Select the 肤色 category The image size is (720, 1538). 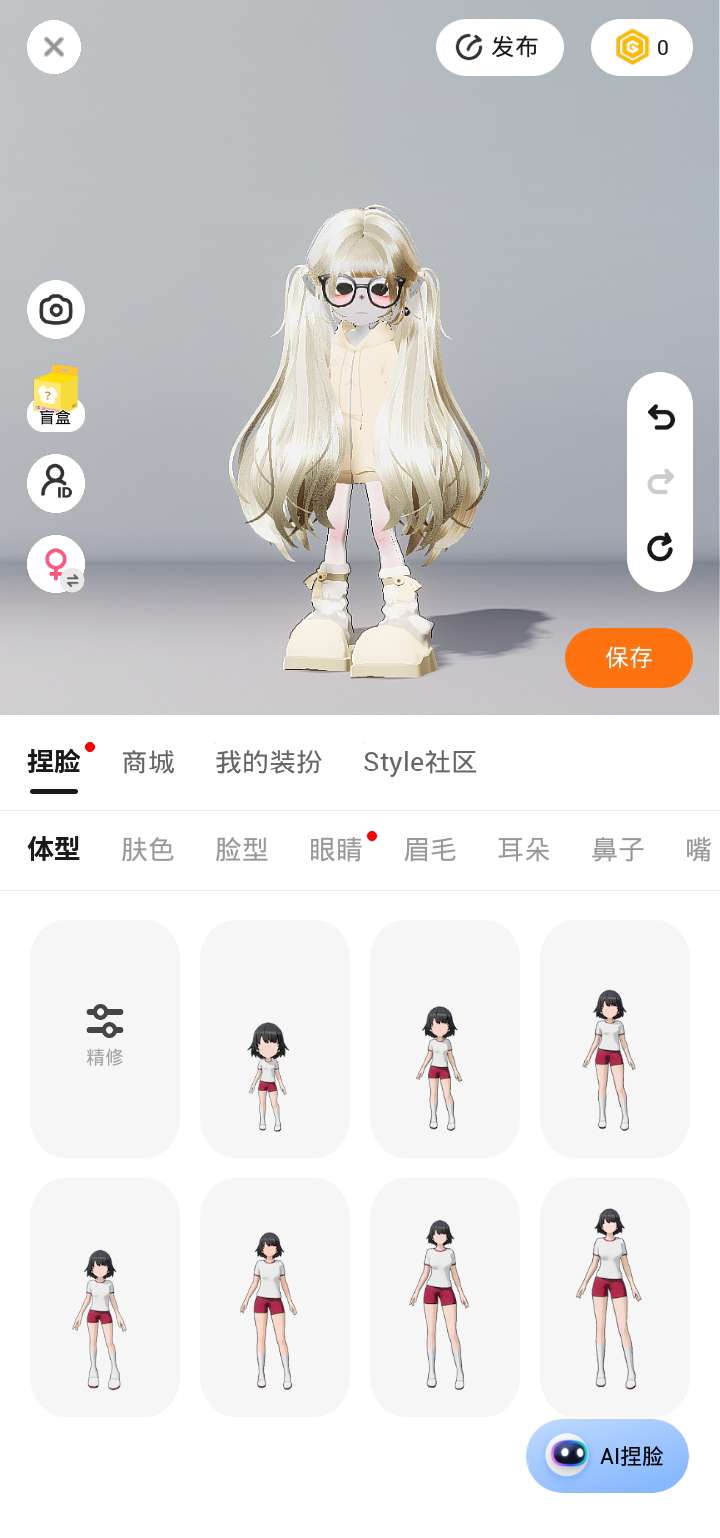(x=148, y=850)
